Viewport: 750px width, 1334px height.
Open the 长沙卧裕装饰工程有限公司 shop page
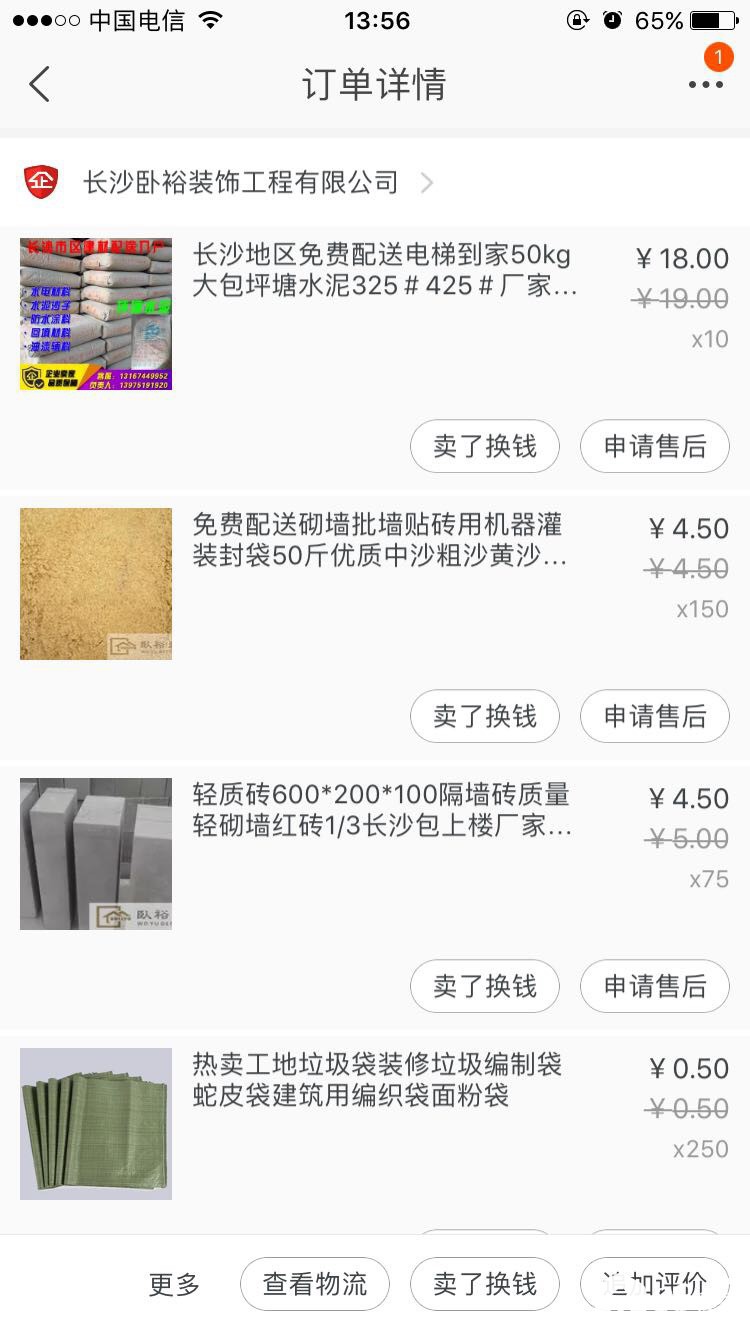pos(240,183)
